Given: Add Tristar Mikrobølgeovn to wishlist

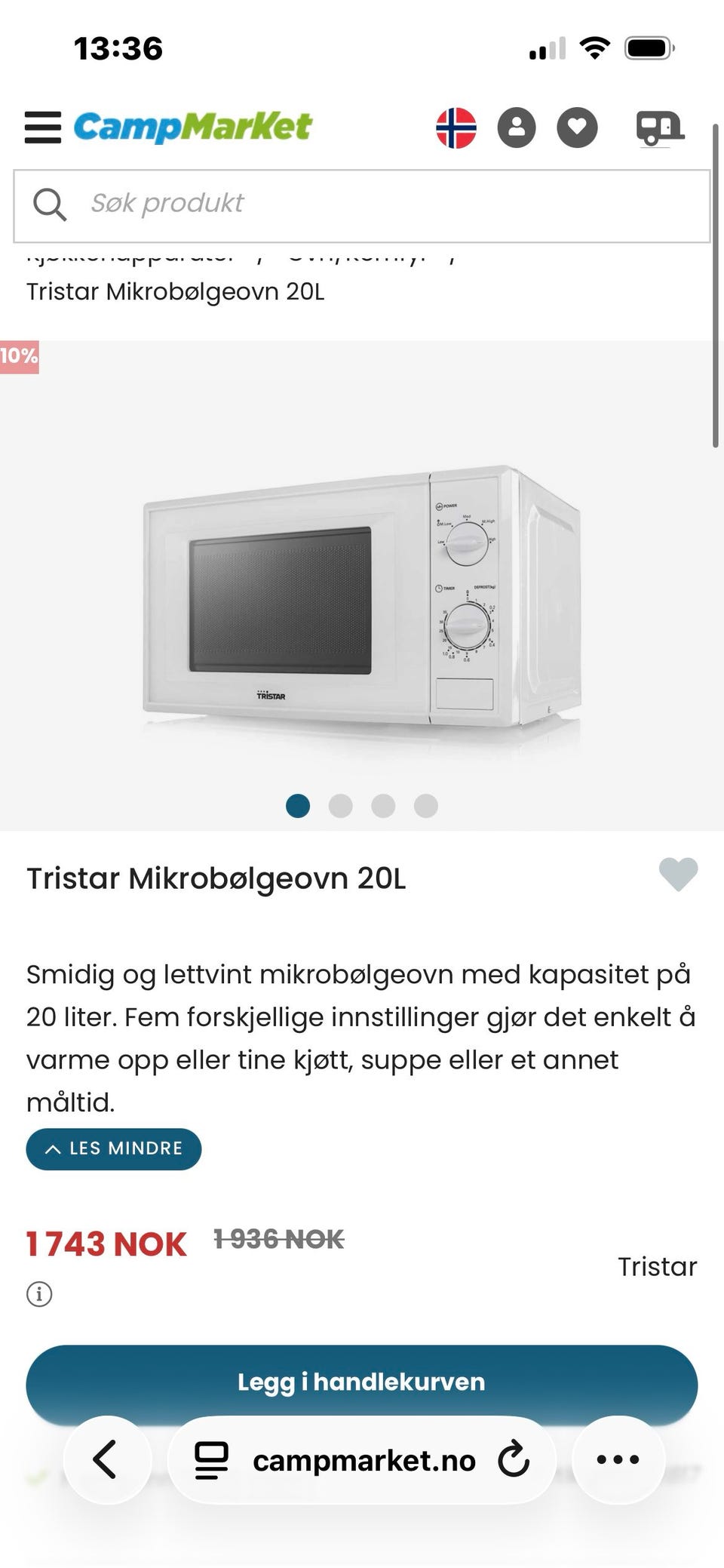Looking at the screenshot, I should coord(678,875).
